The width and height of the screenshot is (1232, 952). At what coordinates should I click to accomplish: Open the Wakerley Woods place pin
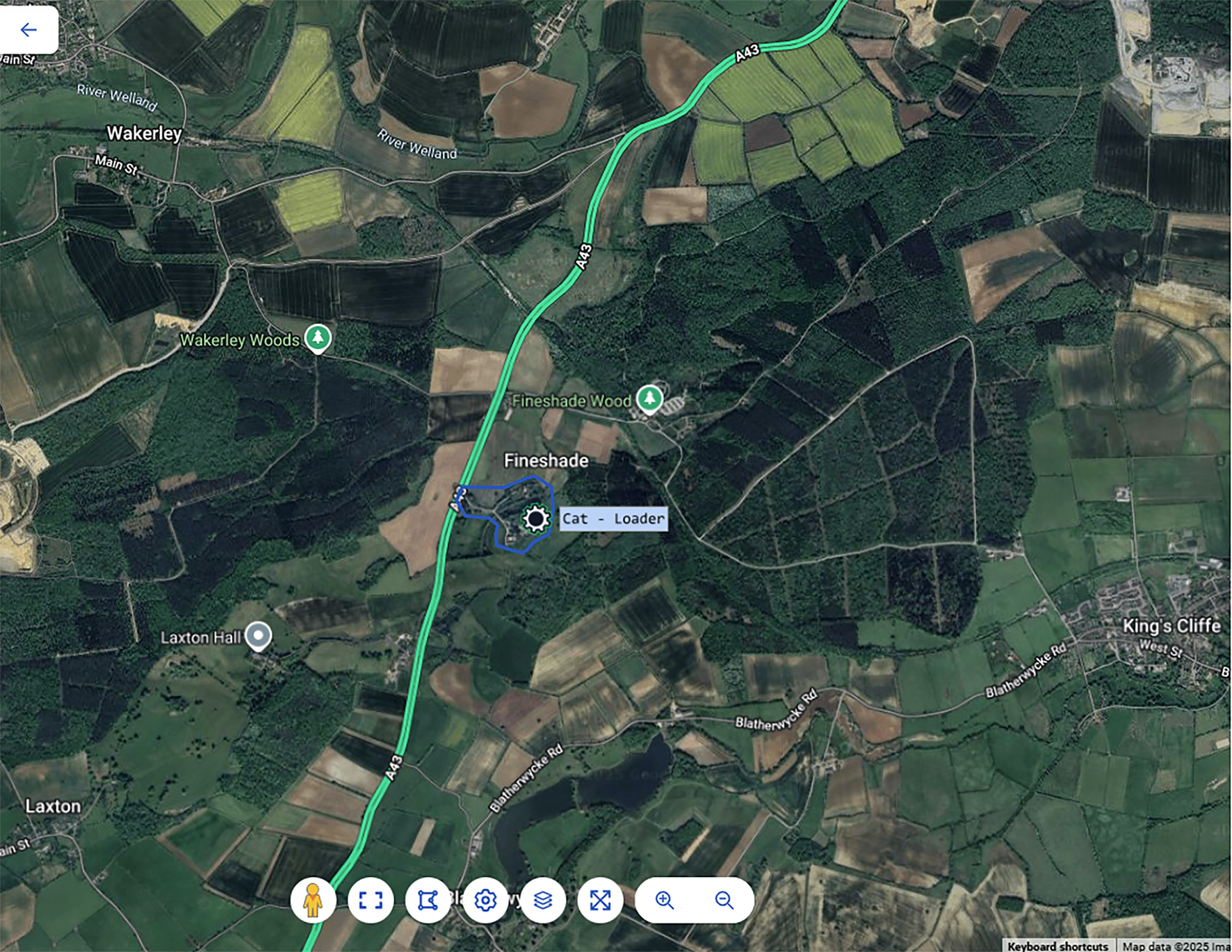tap(318, 339)
